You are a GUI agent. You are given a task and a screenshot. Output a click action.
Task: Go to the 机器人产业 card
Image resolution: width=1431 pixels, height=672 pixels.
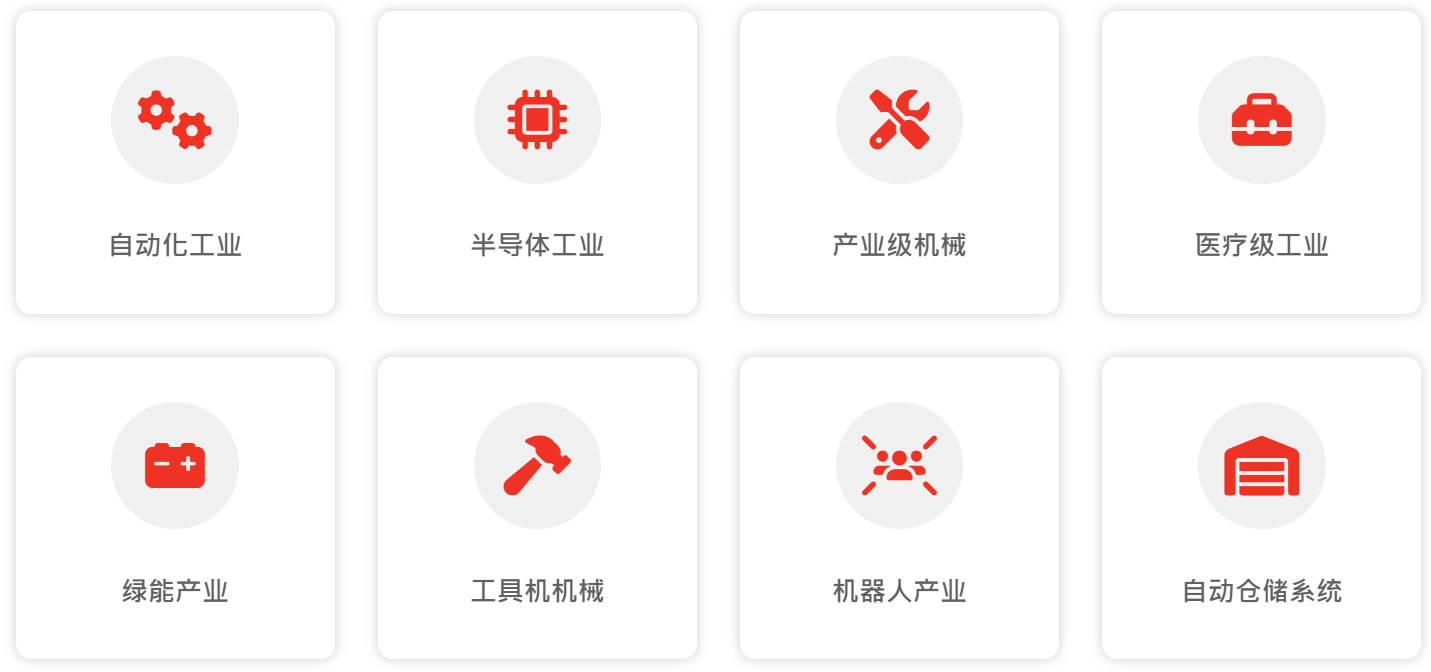tap(899, 508)
